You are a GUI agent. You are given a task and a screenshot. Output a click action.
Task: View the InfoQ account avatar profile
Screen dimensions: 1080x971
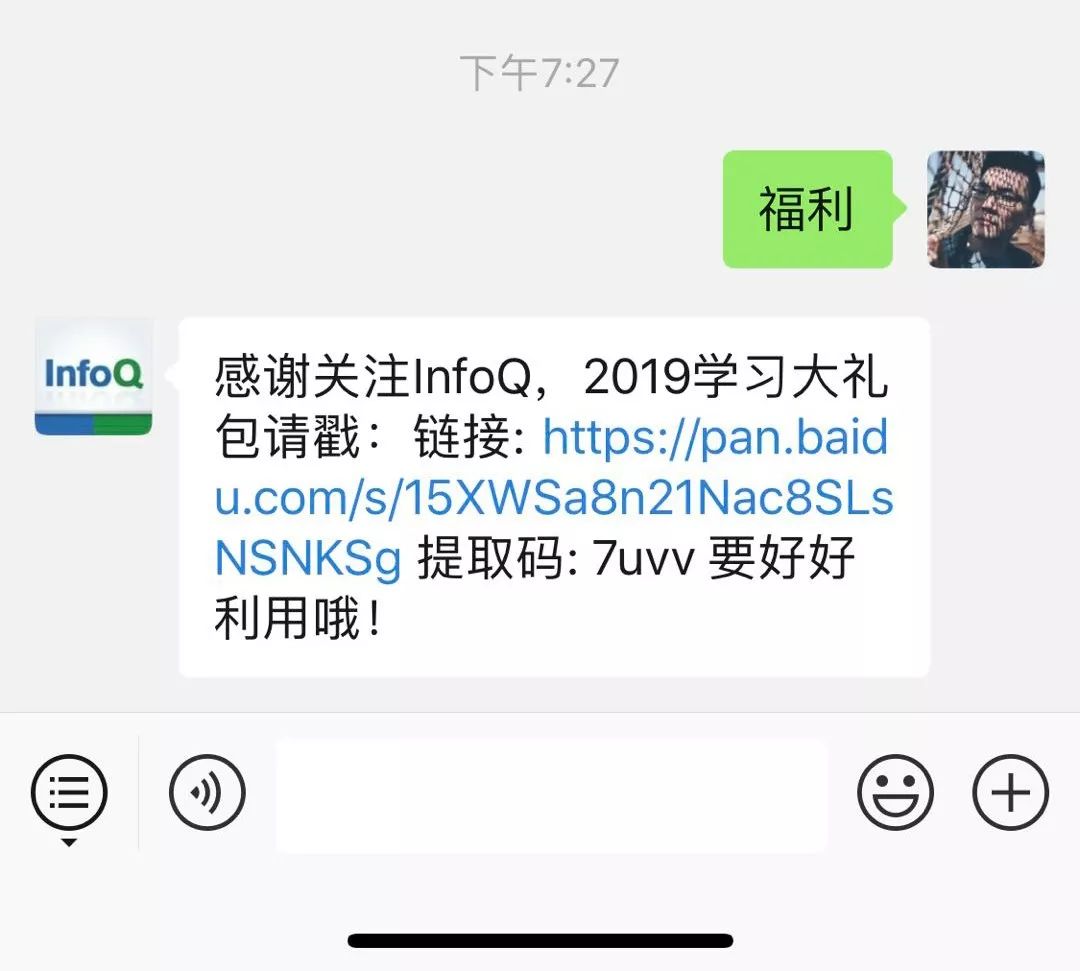[x=93, y=377]
